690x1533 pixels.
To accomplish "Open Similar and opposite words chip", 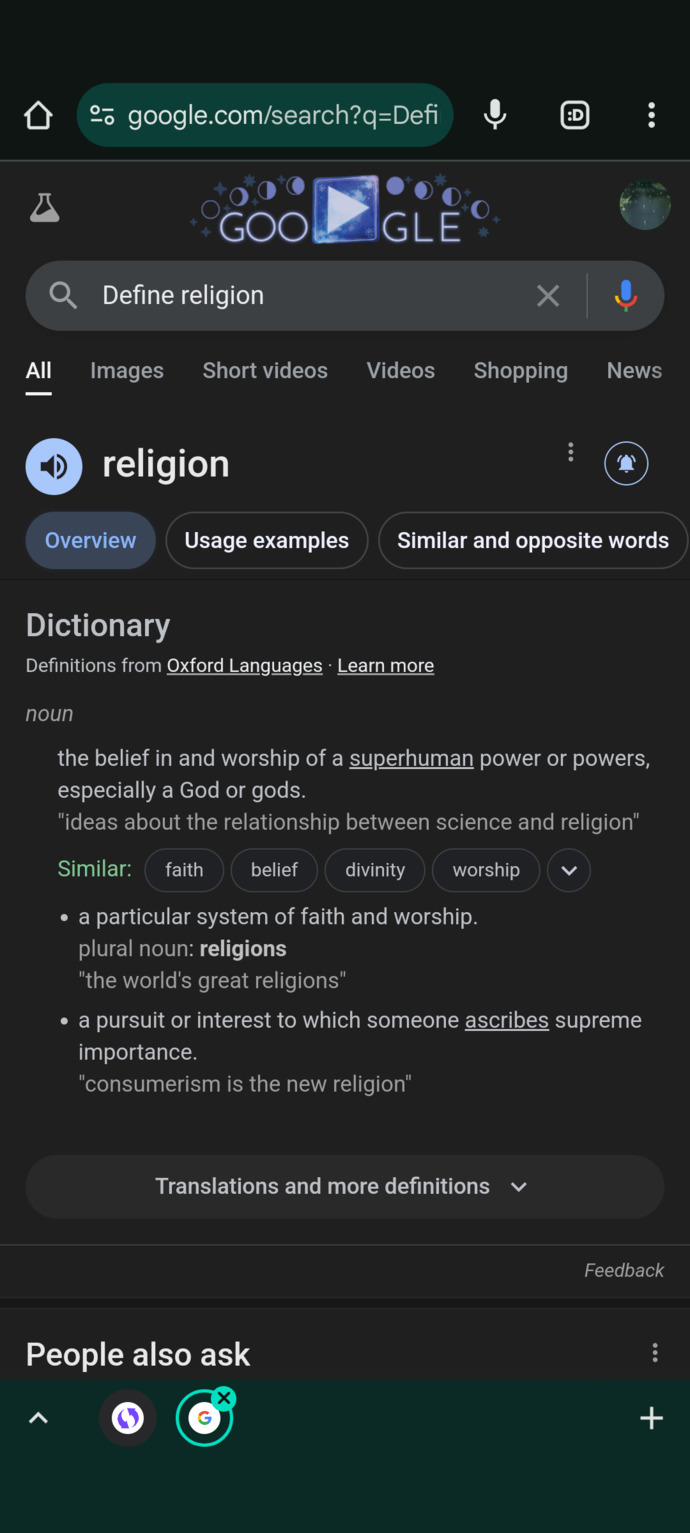I will pos(533,540).
